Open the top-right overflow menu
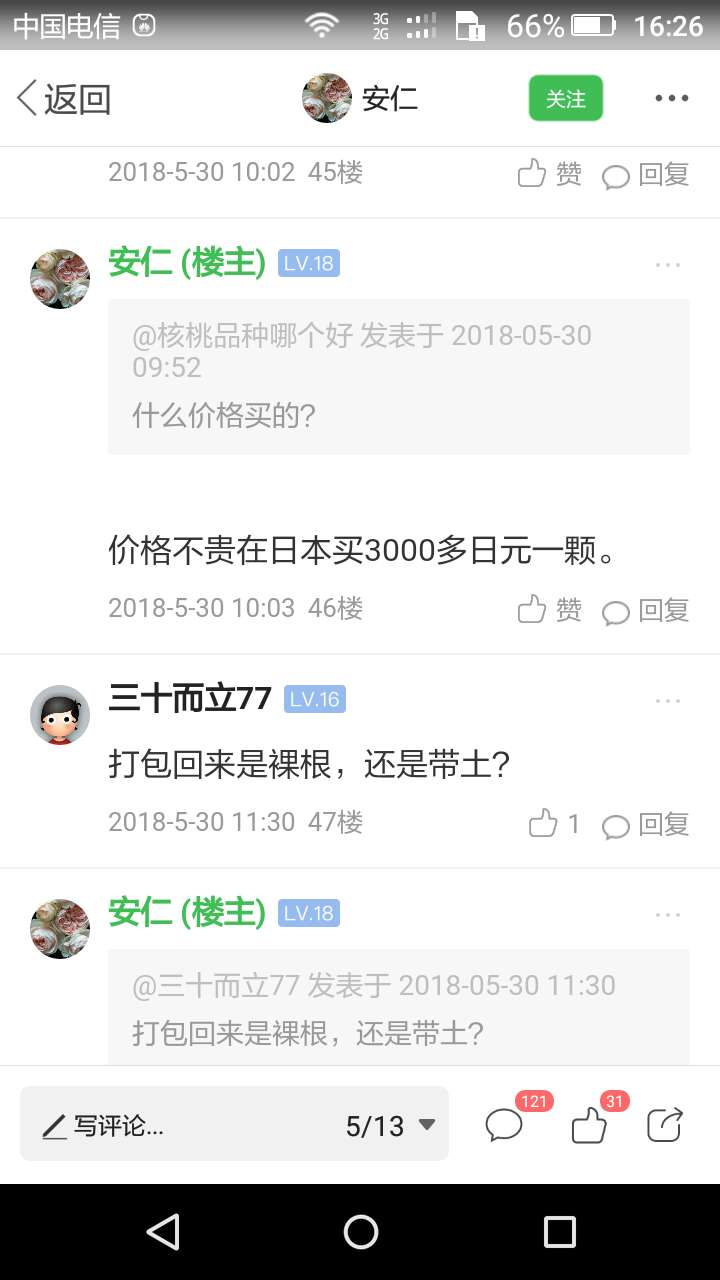 click(x=671, y=98)
